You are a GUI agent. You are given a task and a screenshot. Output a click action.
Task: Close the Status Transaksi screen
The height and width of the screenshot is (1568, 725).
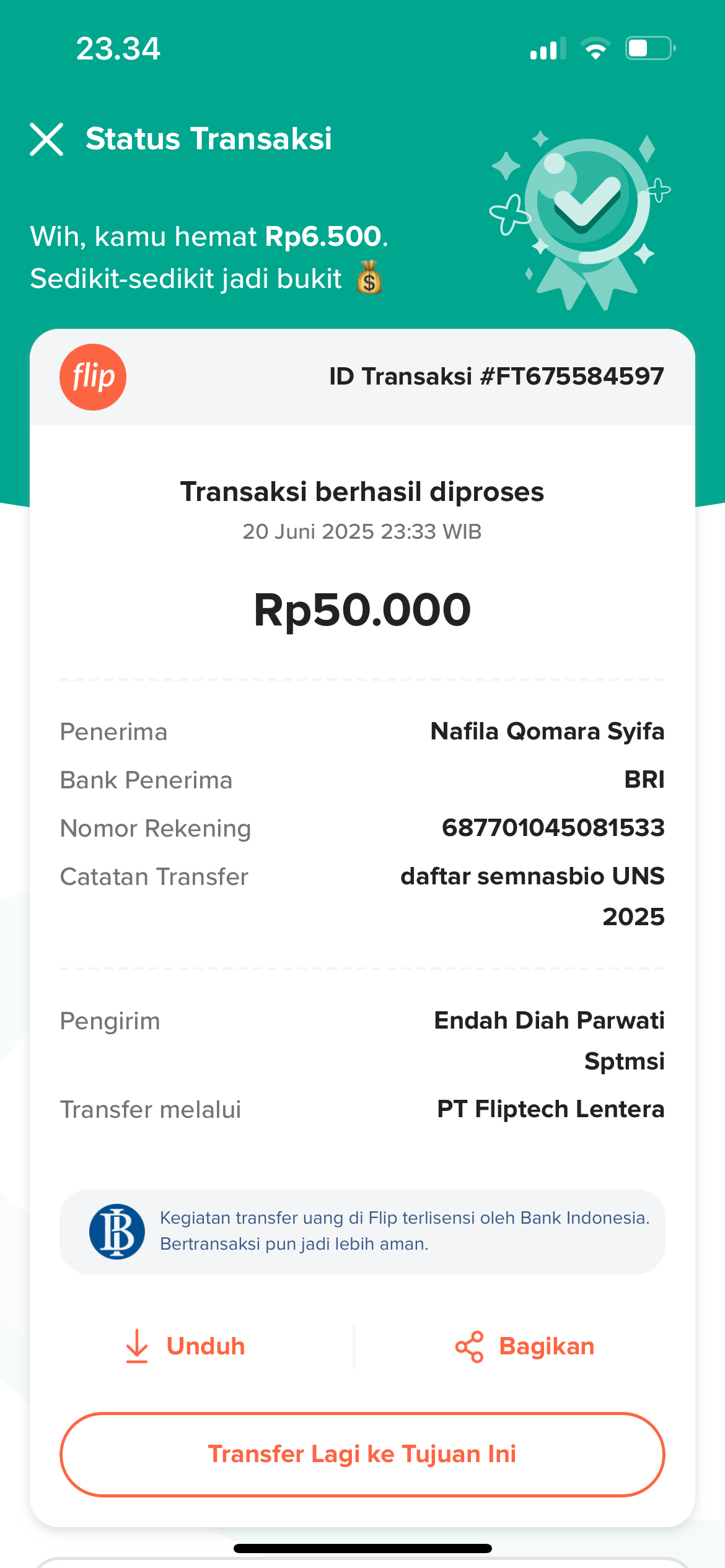tap(46, 139)
